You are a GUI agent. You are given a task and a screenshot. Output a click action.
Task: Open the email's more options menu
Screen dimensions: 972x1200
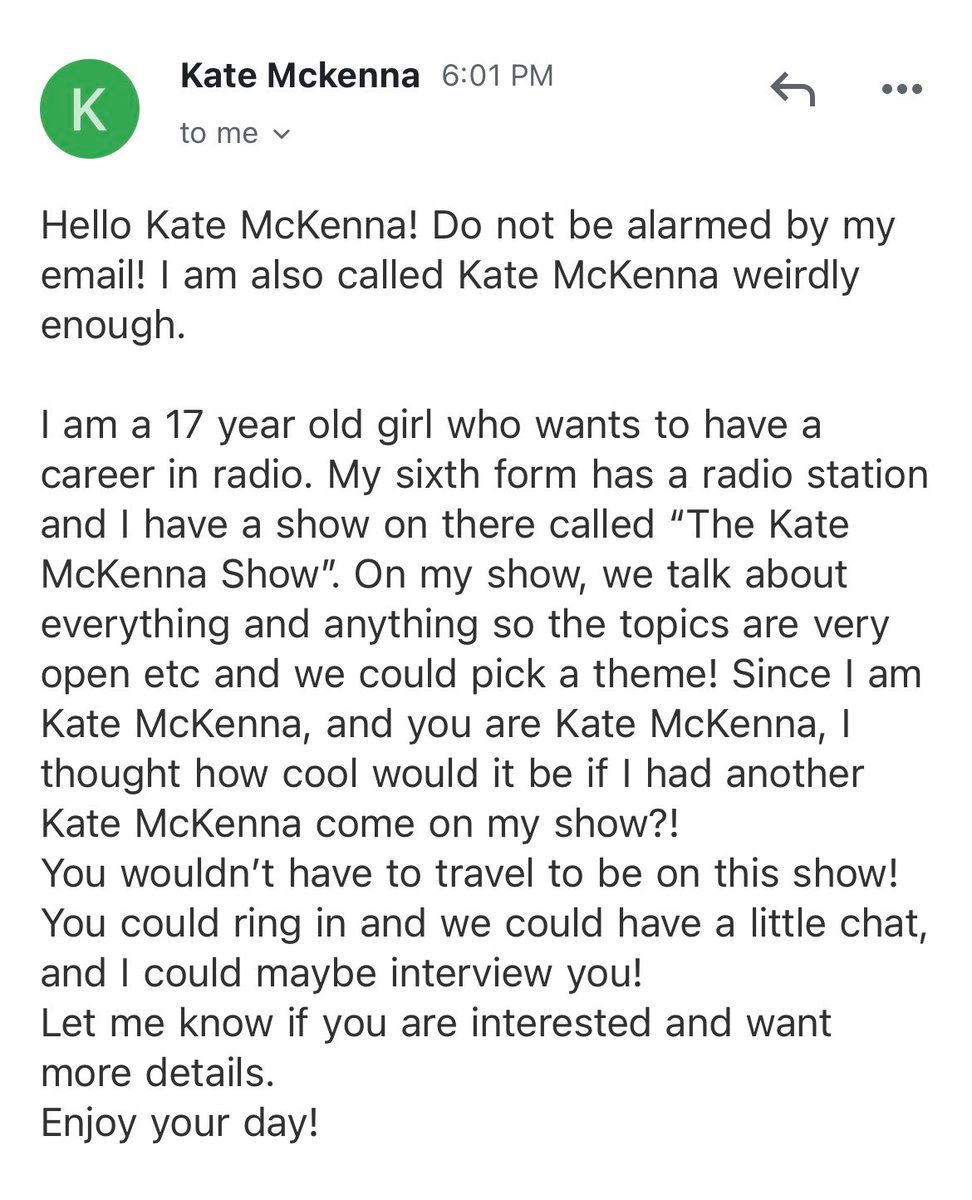(x=902, y=90)
